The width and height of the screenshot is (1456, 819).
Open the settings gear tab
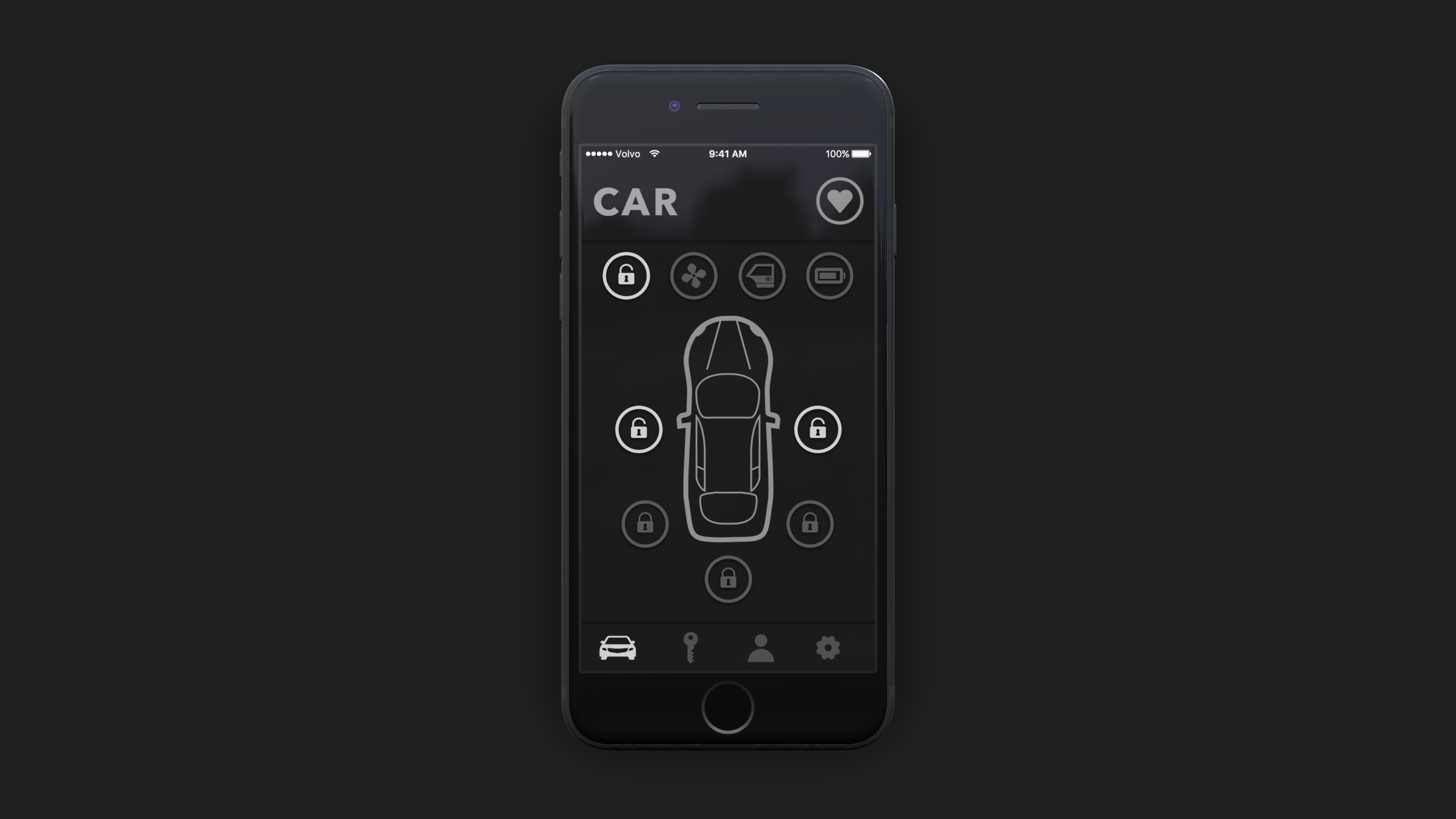(x=828, y=648)
